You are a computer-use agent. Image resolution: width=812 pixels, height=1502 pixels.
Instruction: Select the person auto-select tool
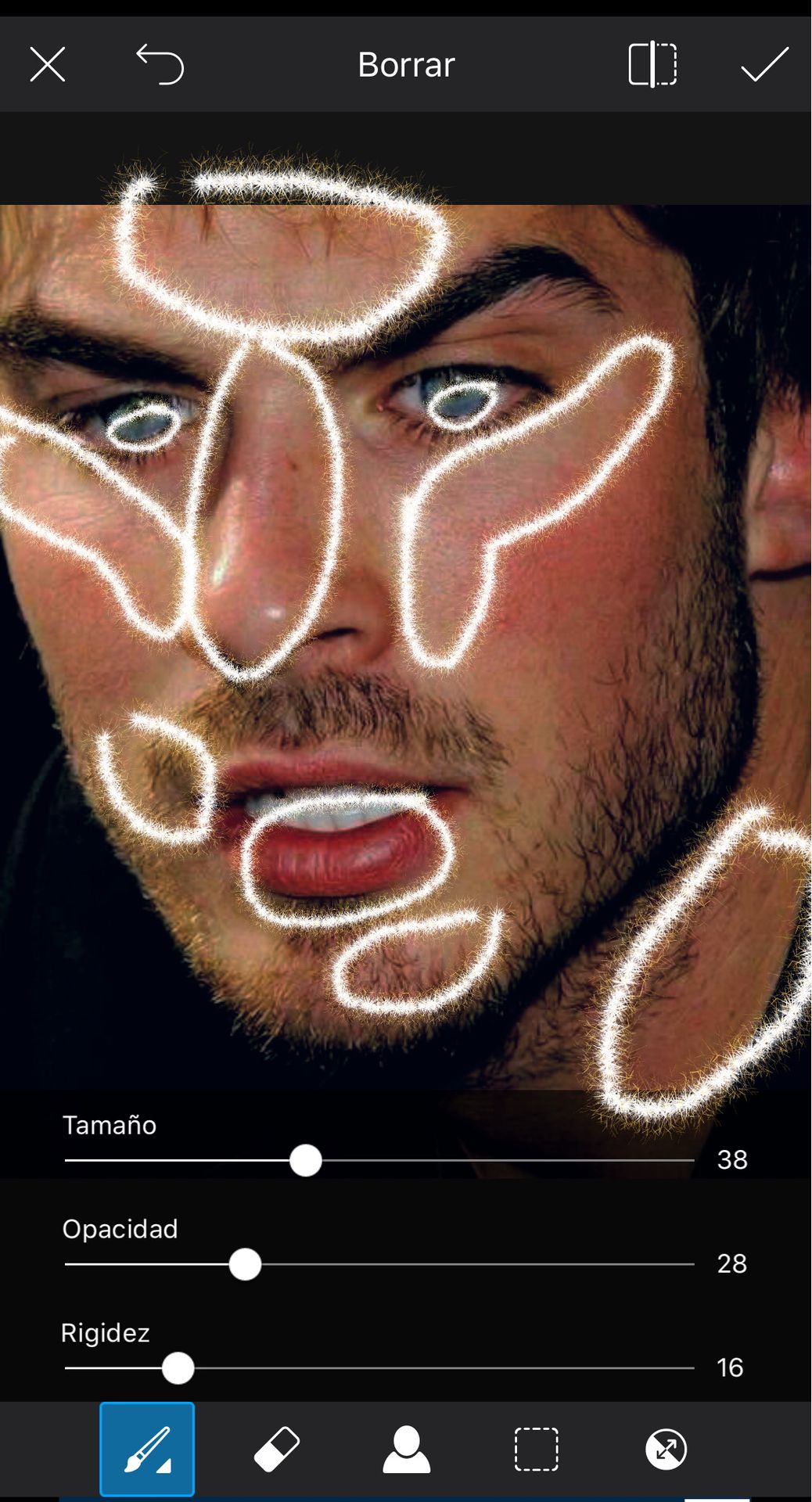(407, 1449)
